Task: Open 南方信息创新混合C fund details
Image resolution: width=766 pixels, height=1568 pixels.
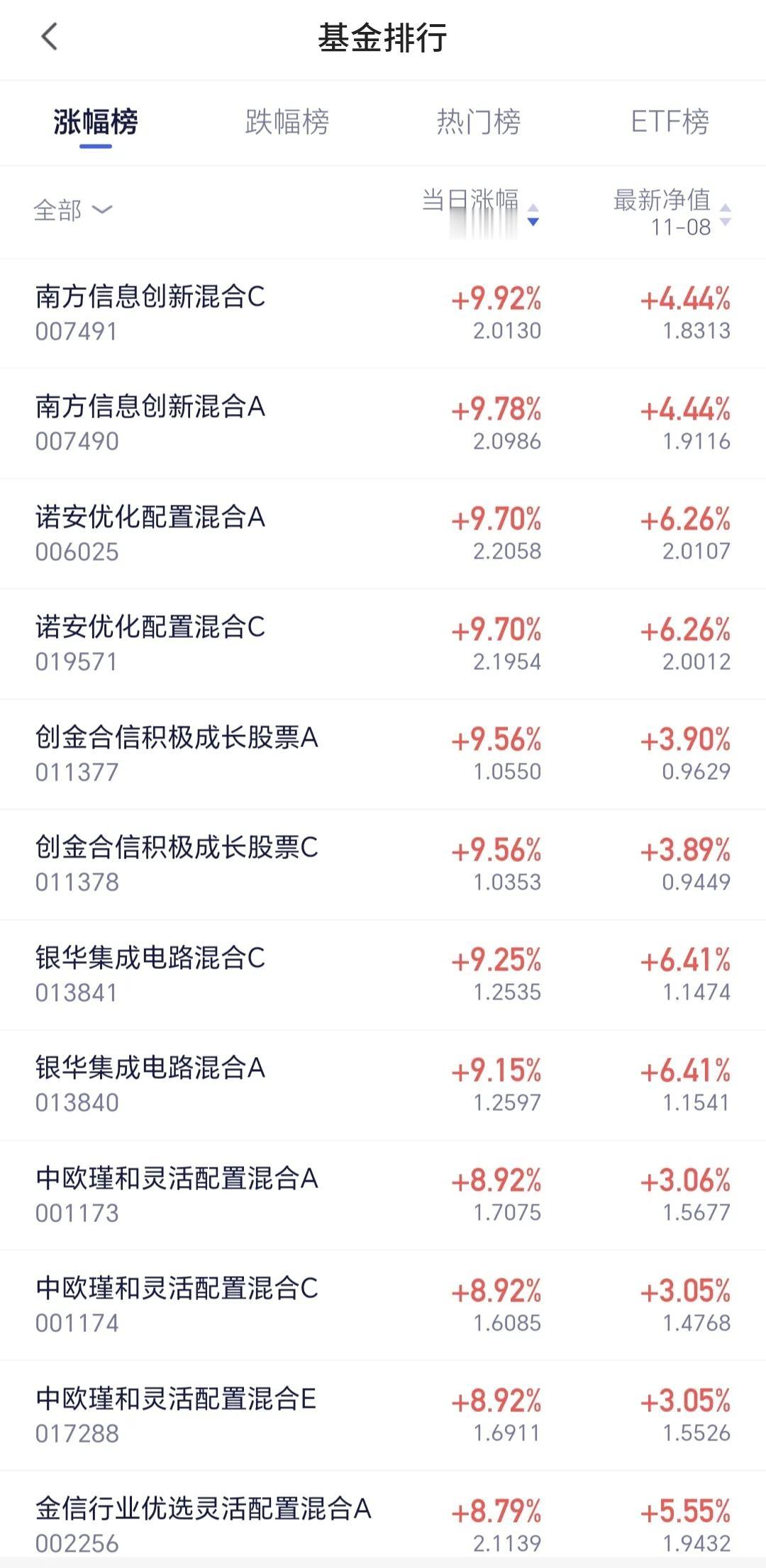Action: click(150, 313)
